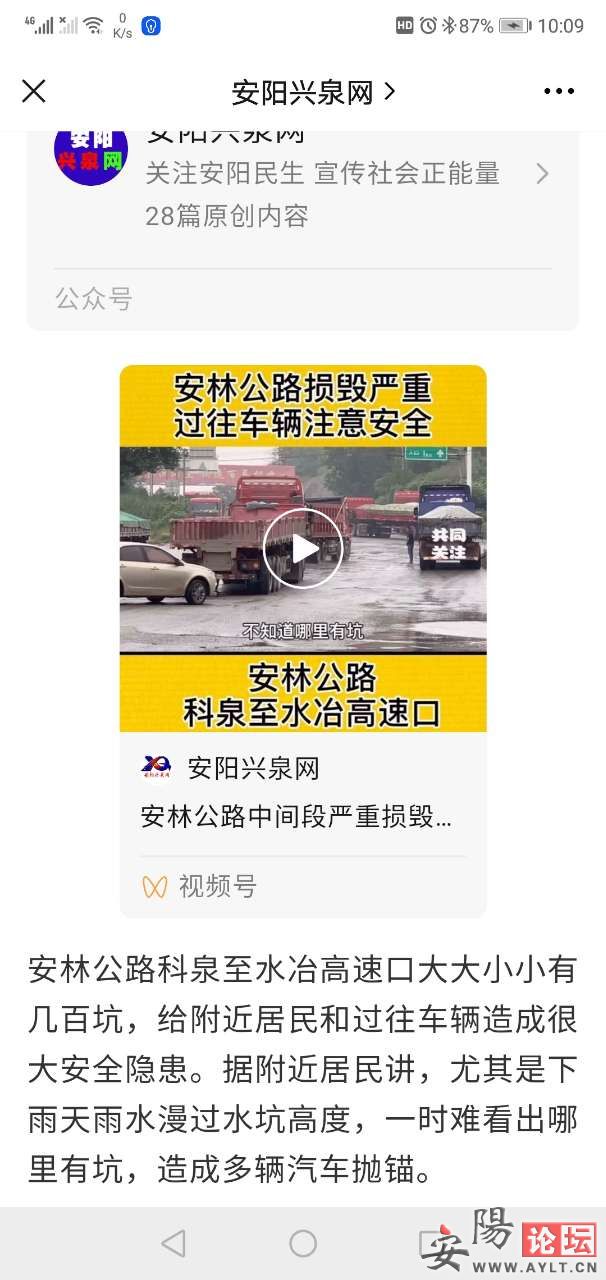
Task: Tap the system back navigation button
Action: point(173,1243)
